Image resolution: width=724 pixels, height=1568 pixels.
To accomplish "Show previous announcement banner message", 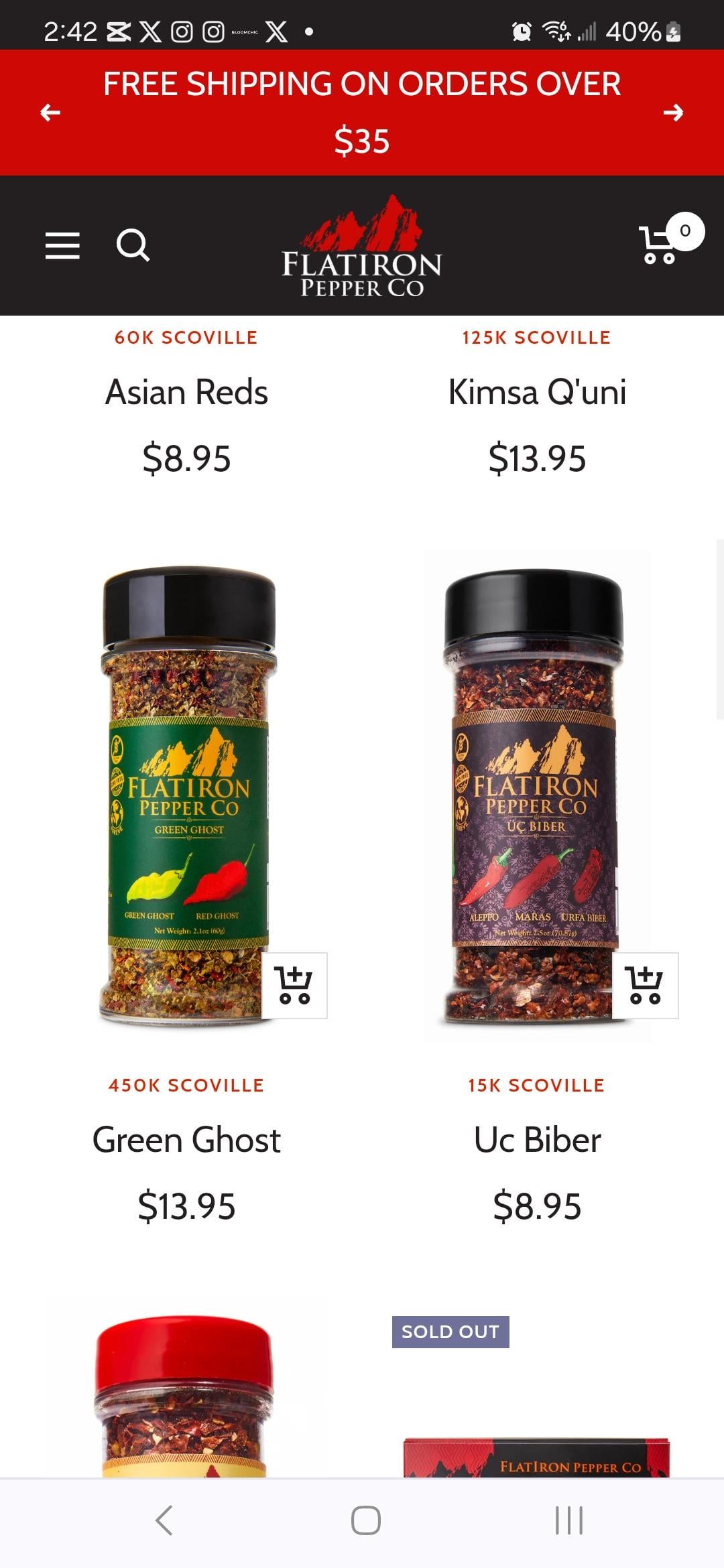I will tap(50, 113).
